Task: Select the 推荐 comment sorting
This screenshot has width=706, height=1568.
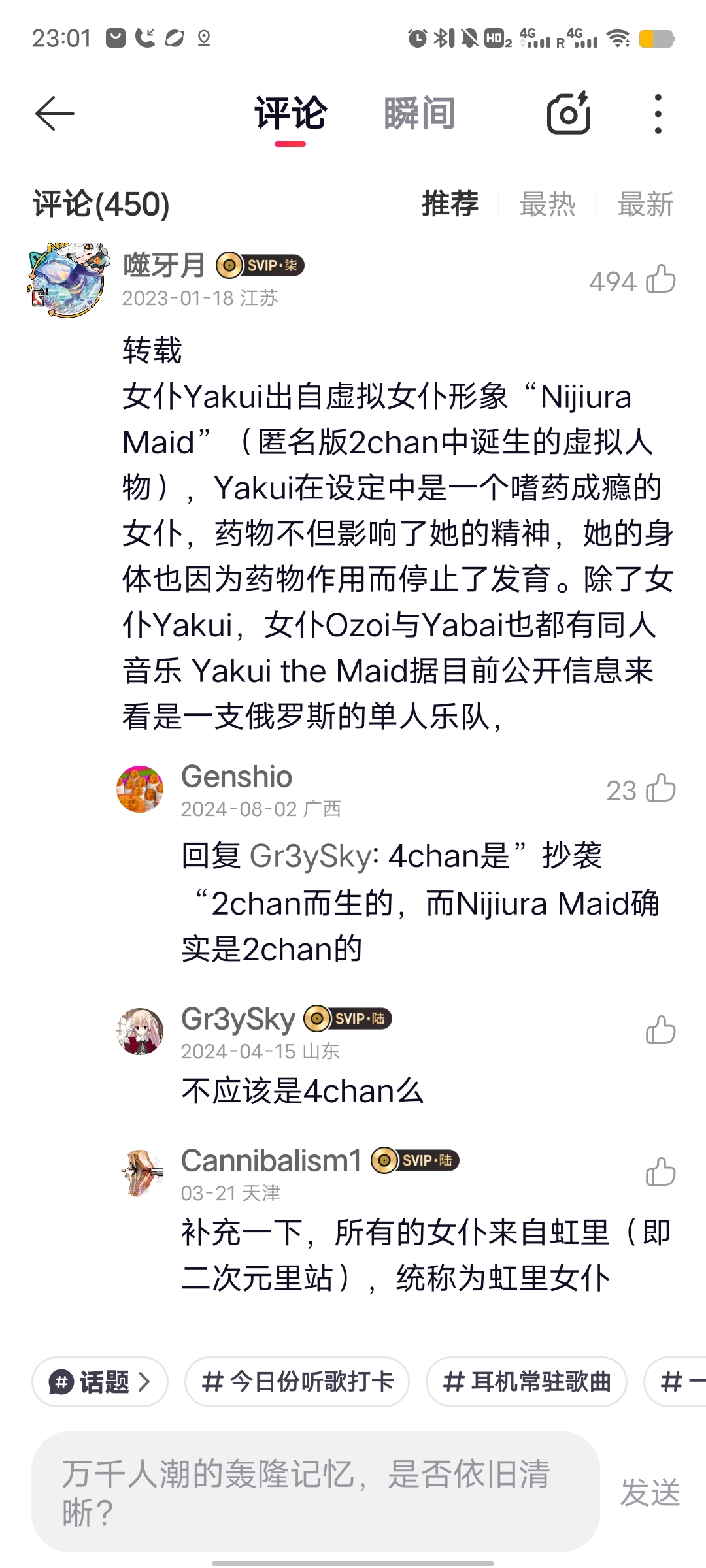Action: (450, 204)
